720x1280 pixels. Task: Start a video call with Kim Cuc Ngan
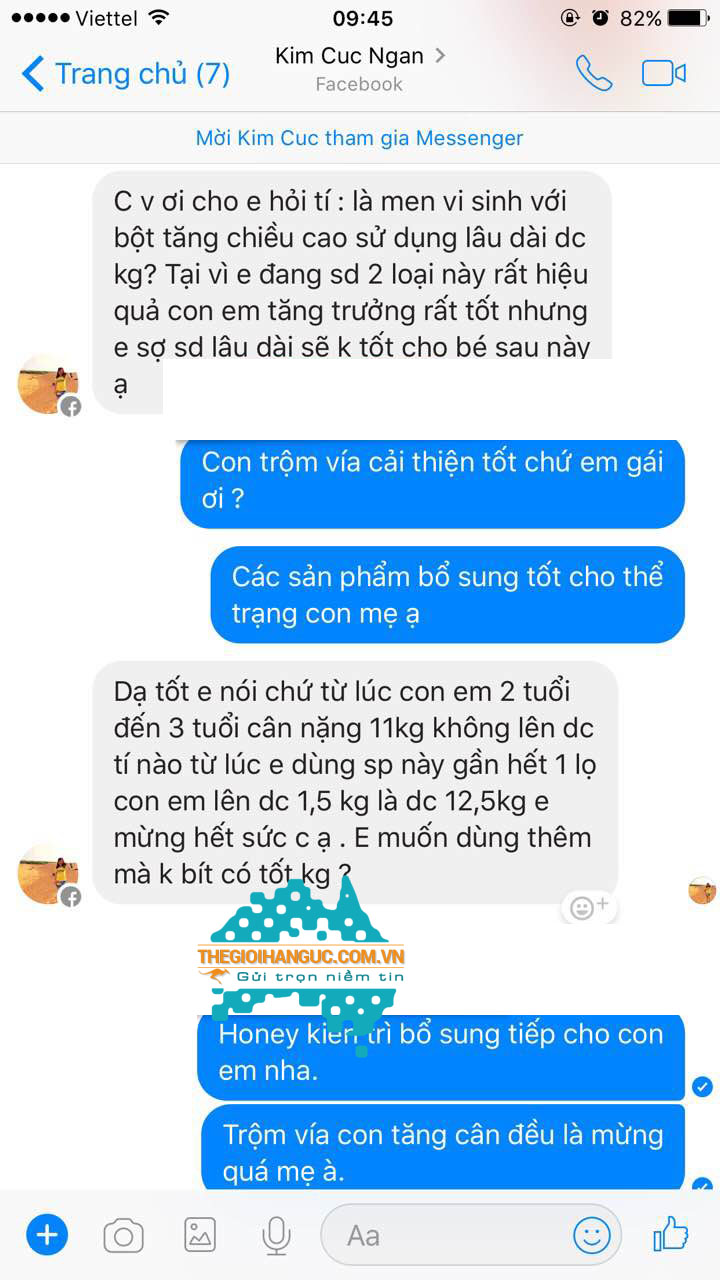click(663, 73)
